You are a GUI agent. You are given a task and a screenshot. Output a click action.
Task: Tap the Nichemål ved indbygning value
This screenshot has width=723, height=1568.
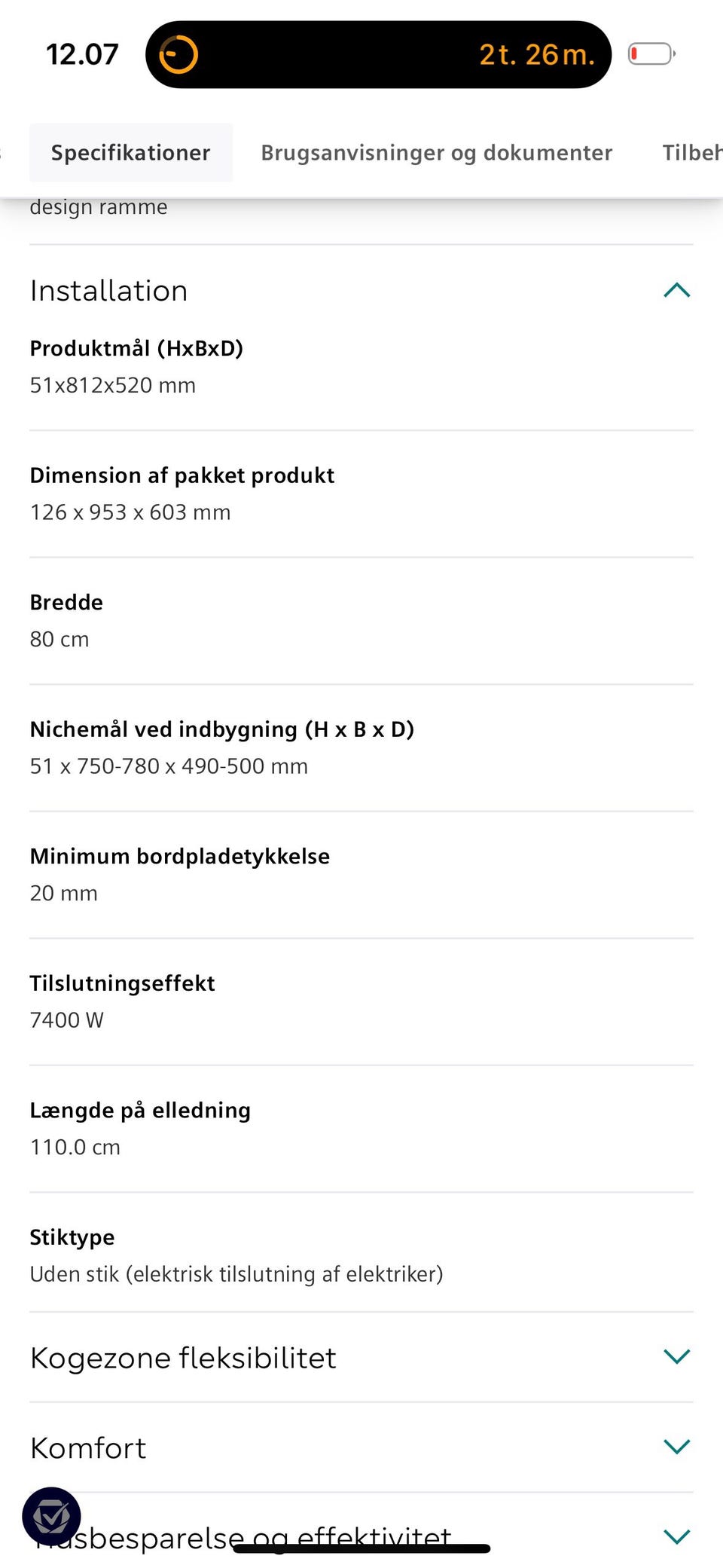pos(169,766)
